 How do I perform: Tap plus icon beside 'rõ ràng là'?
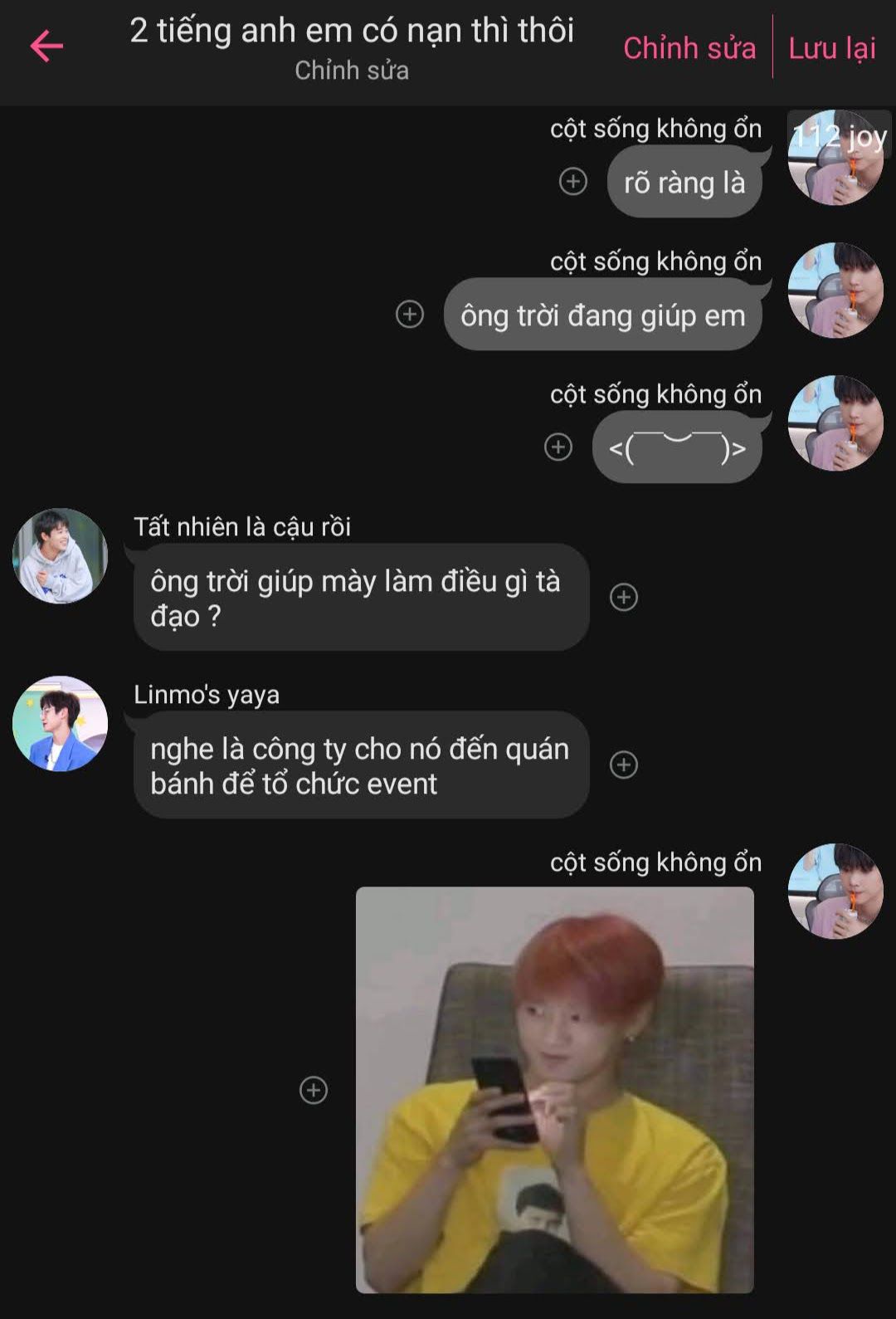(x=572, y=181)
